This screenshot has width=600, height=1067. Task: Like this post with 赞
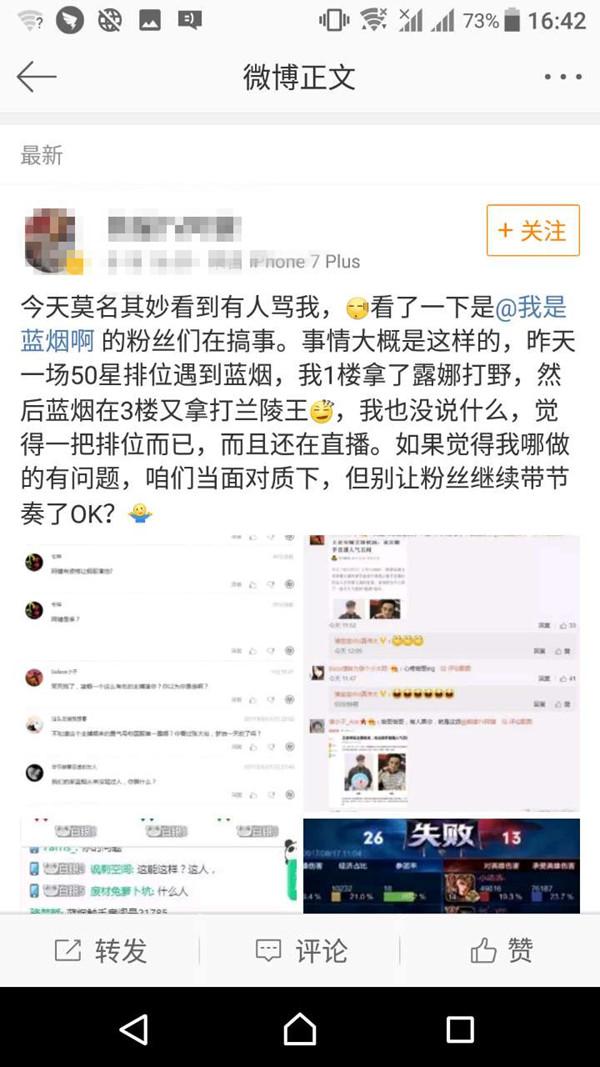[501, 950]
